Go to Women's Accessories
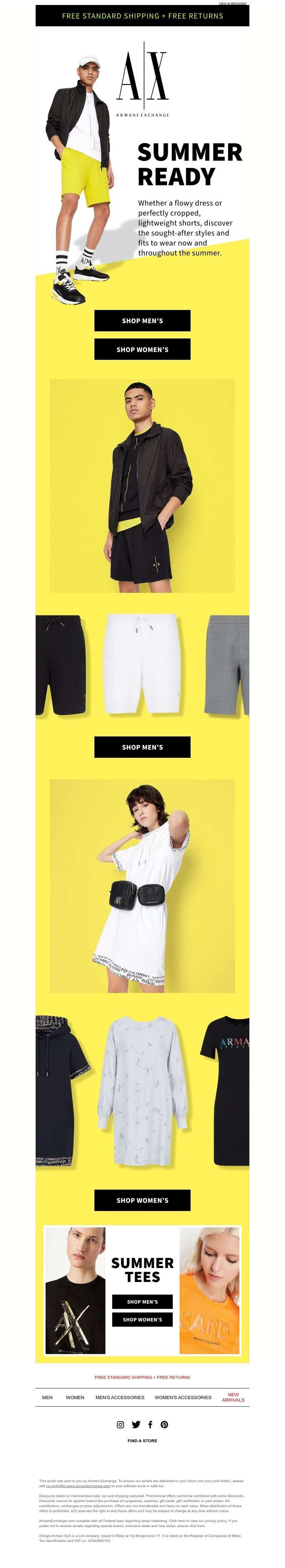The image size is (285, 1568). coord(183,1397)
